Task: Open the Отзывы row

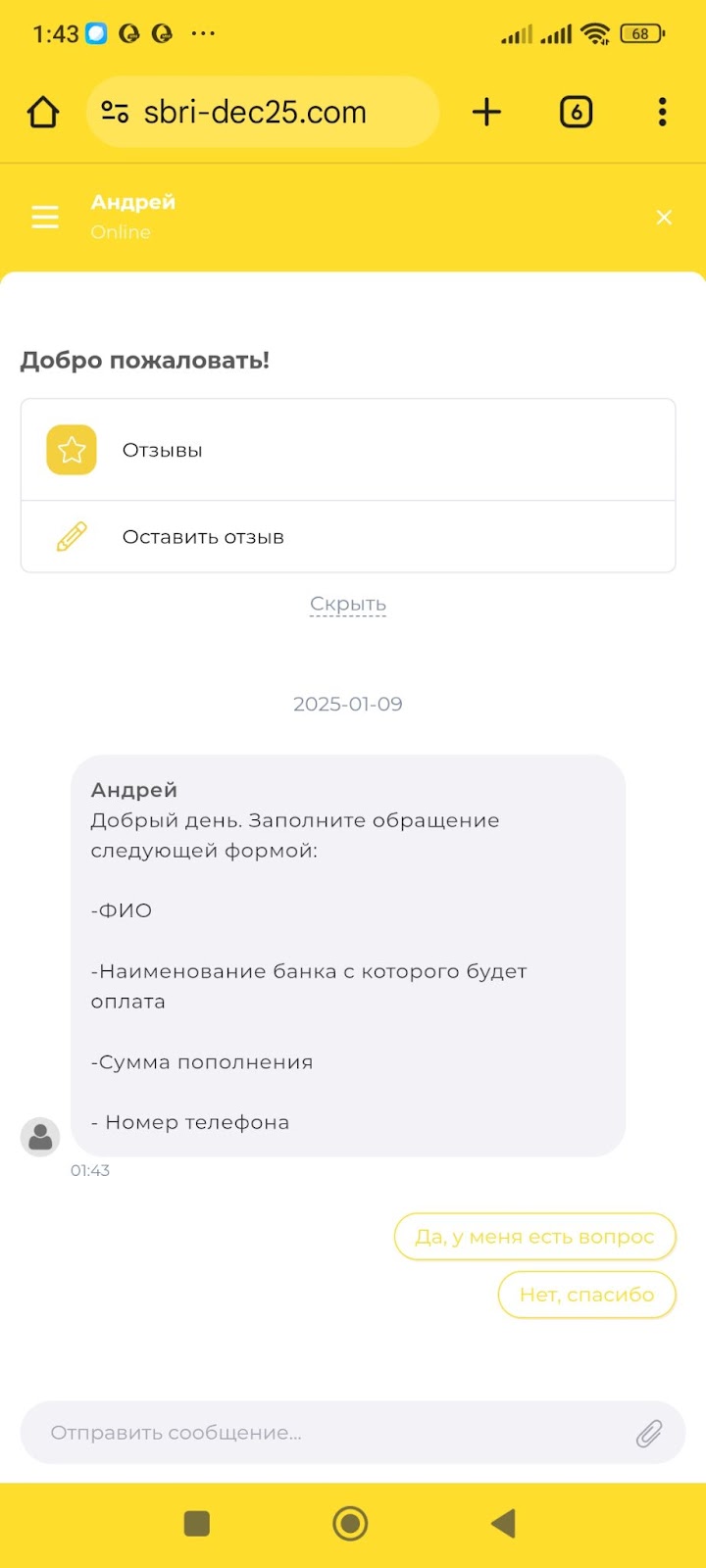Action: [348, 450]
